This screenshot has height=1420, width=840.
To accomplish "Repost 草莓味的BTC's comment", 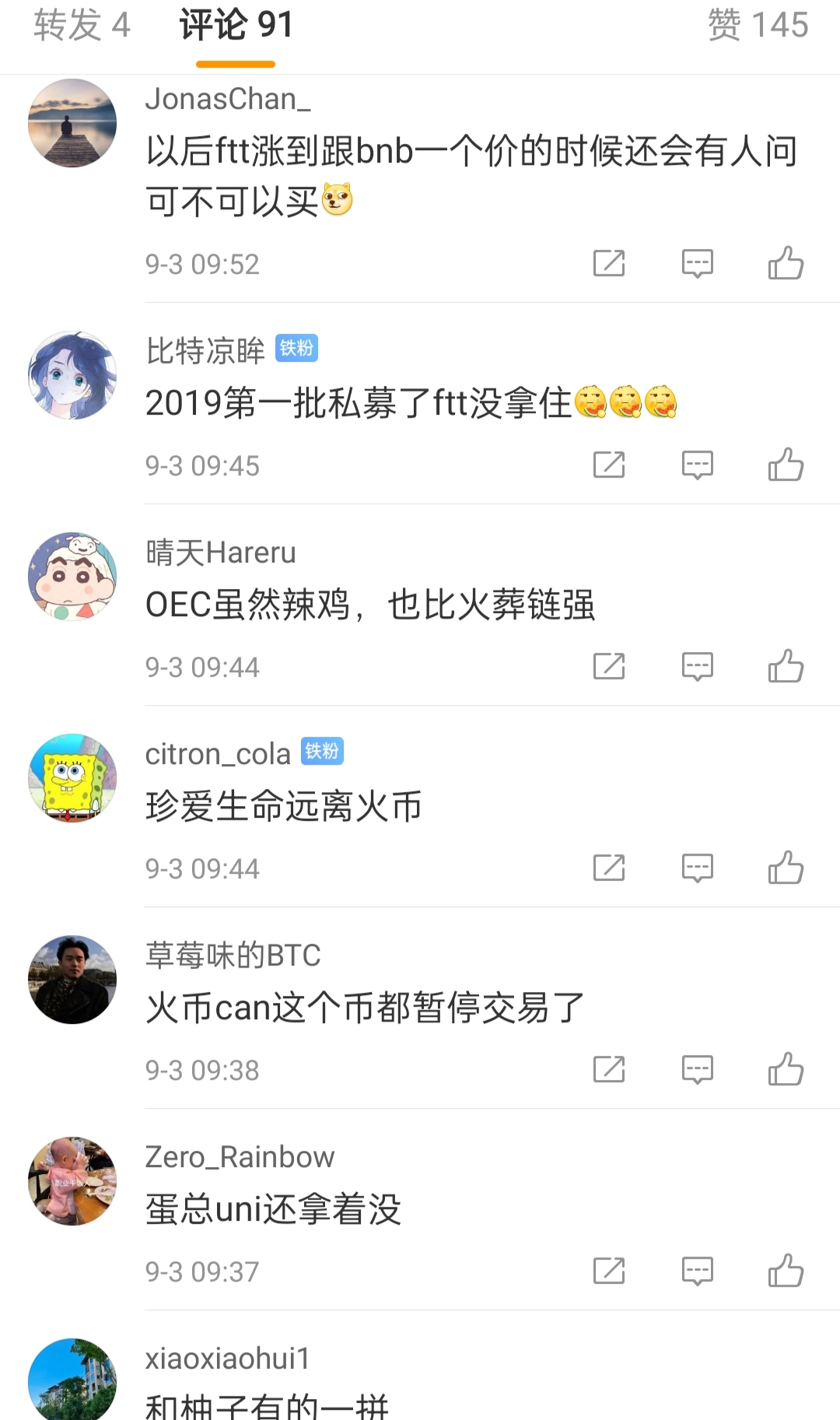I will click(x=609, y=1069).
